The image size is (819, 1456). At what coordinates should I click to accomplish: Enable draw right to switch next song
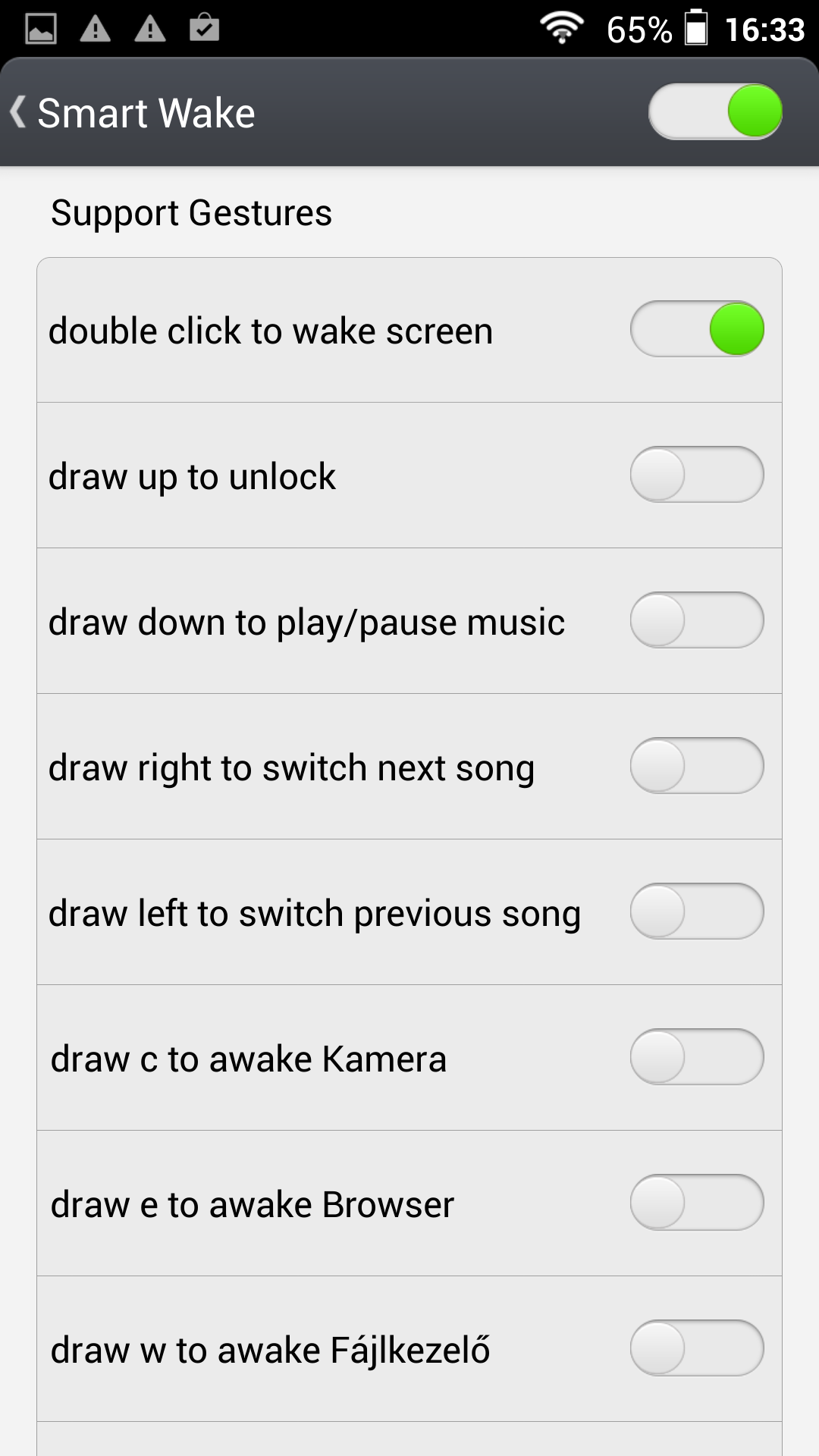coord(697,766)
